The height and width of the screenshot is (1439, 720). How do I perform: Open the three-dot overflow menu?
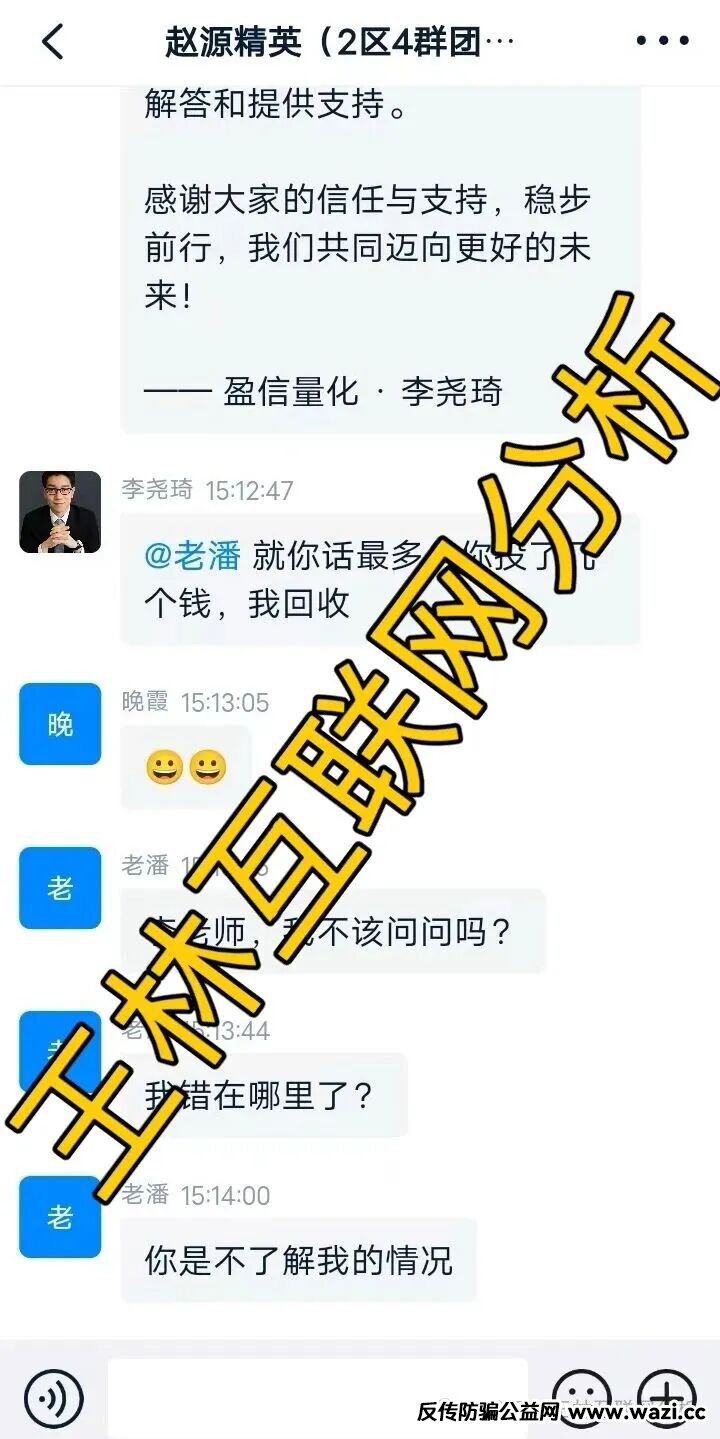click(662, 42)
